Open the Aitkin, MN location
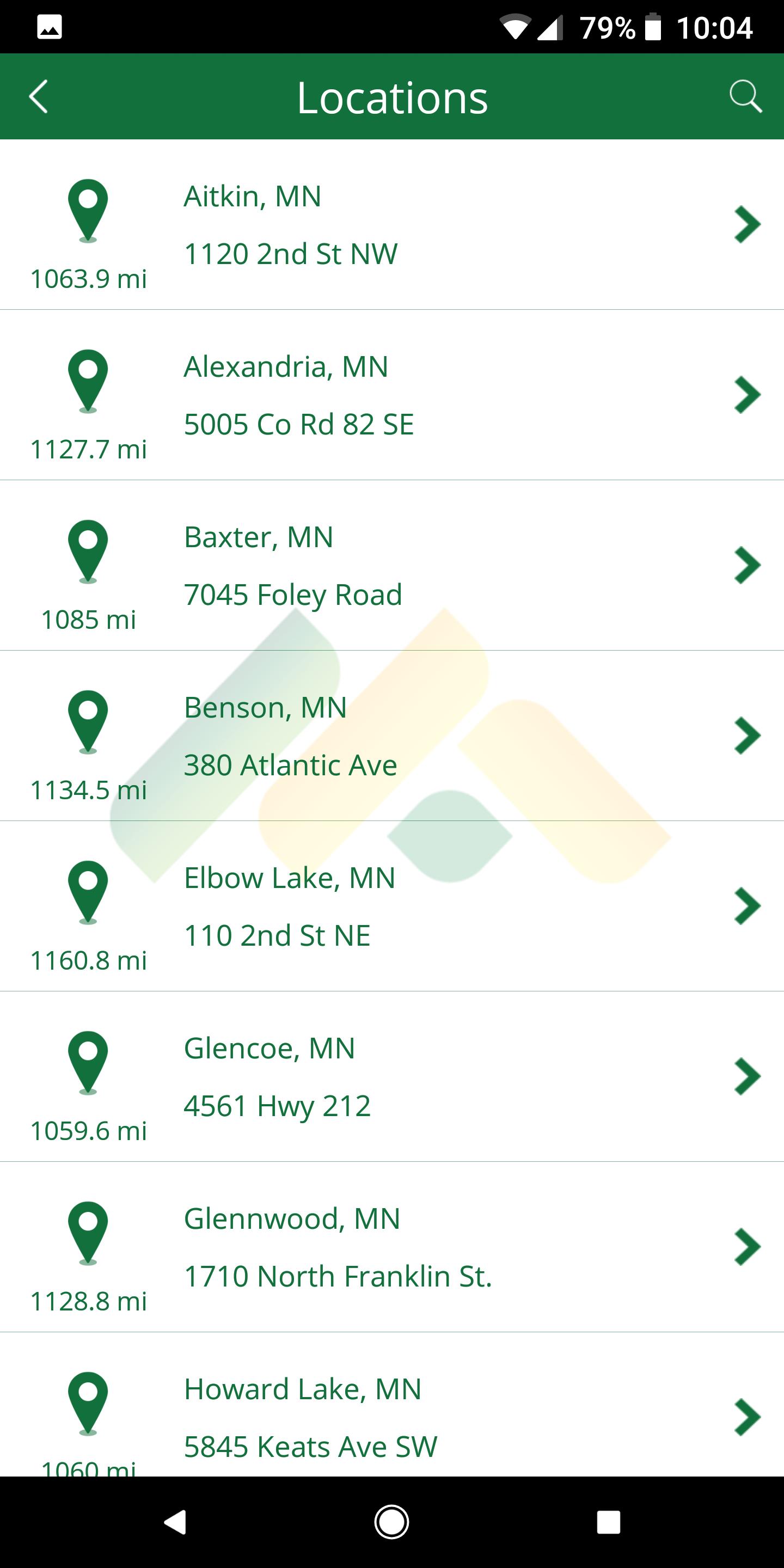 [x=392, y=225]
